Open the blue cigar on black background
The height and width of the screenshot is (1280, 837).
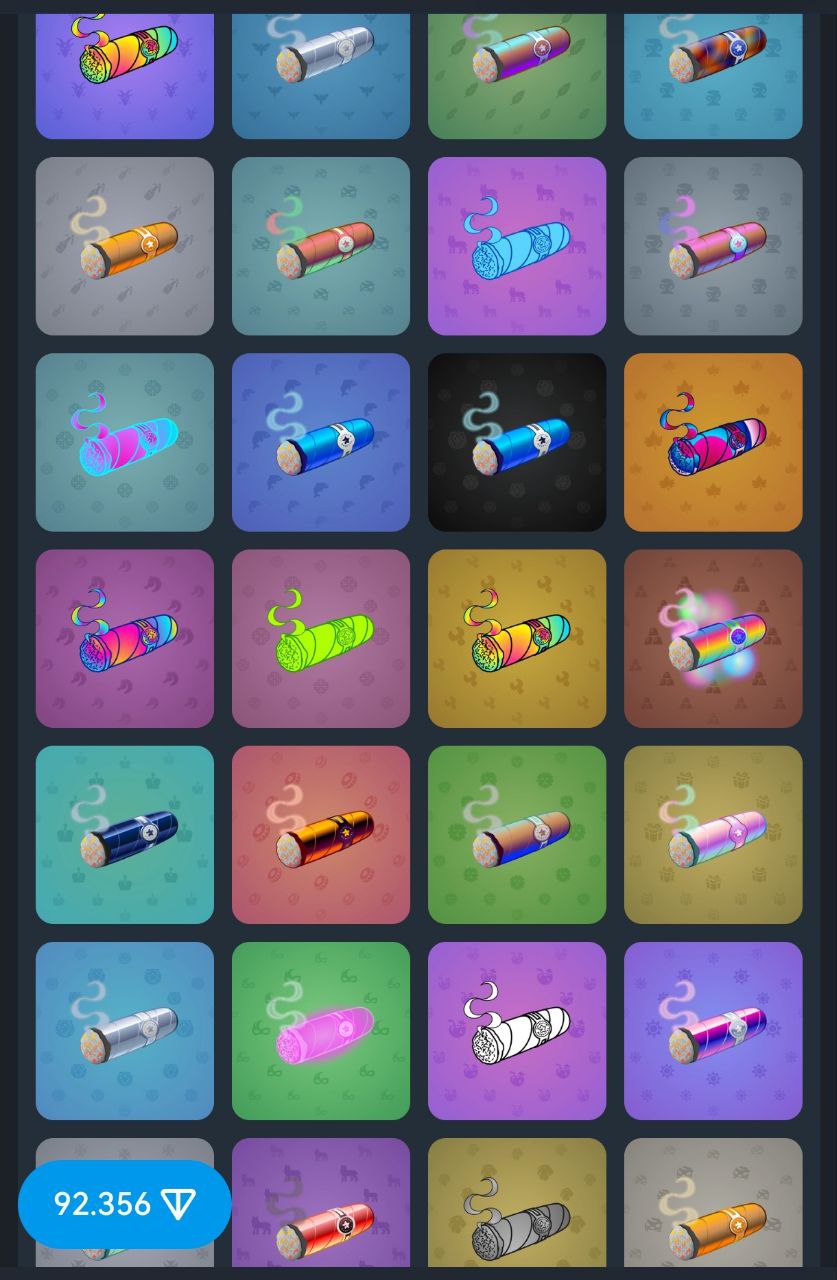point(517,442)
